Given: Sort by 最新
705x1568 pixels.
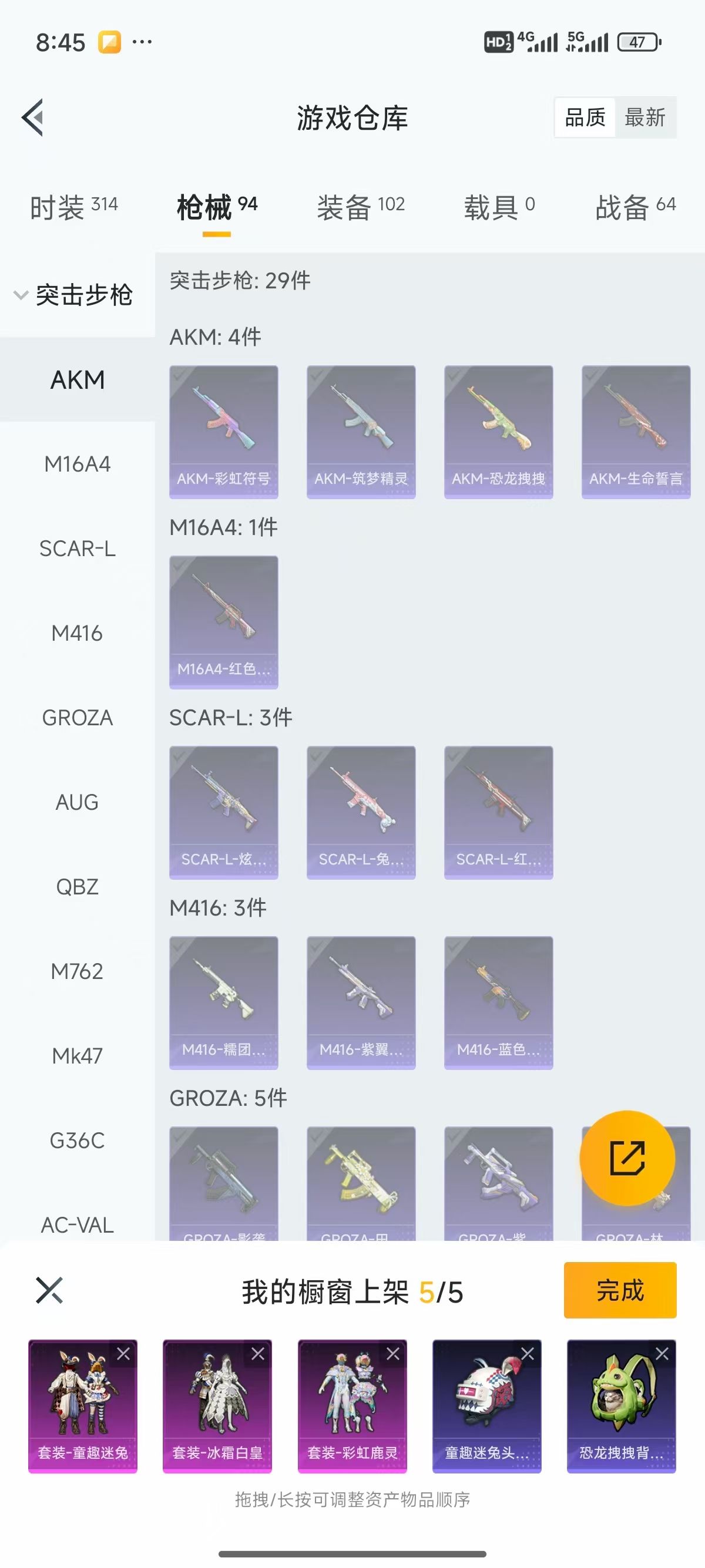Looking at the screenshot, I should [x=644, y=117].
